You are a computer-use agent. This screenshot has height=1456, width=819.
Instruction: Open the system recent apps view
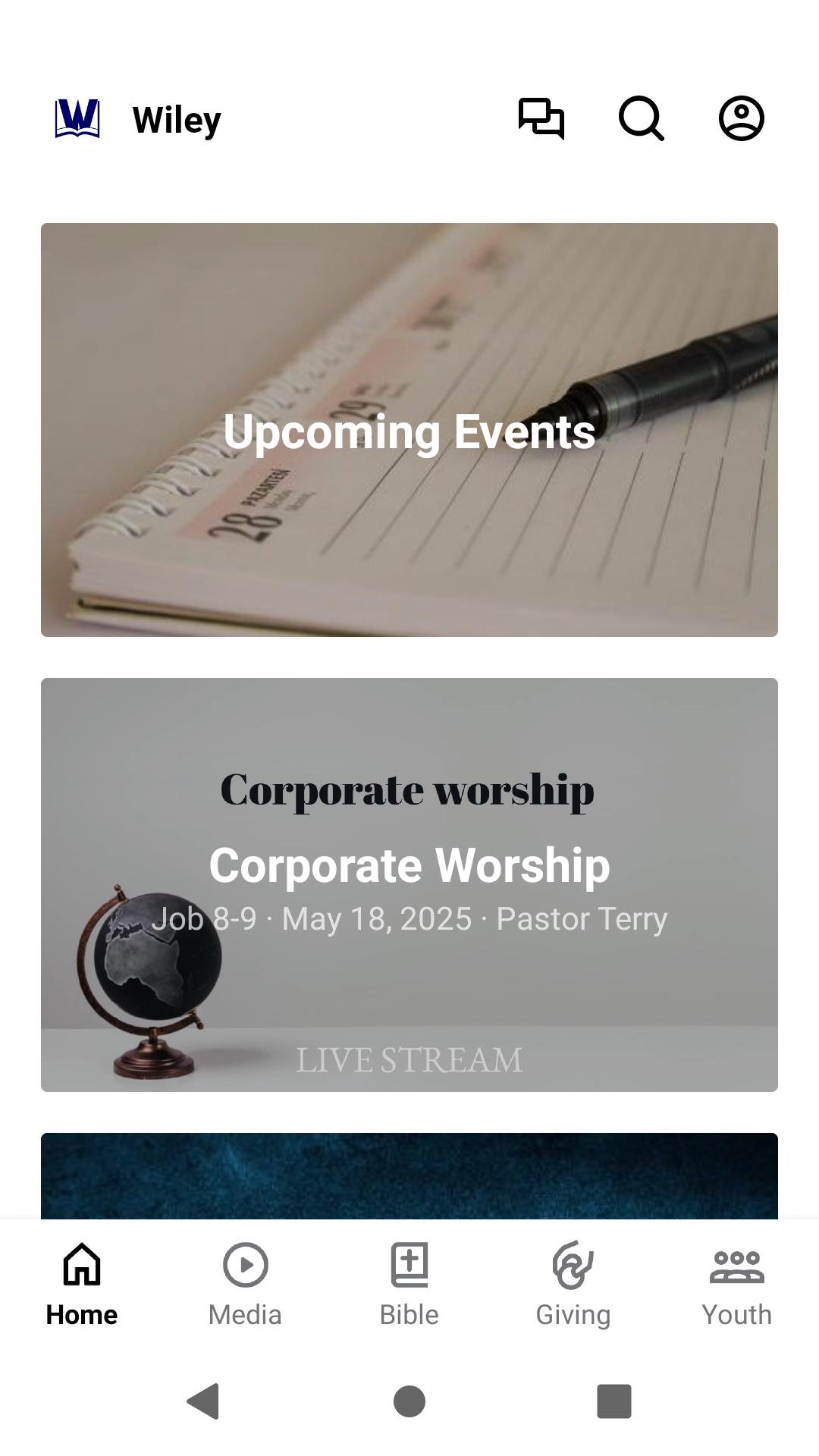tap(614, 1401)
